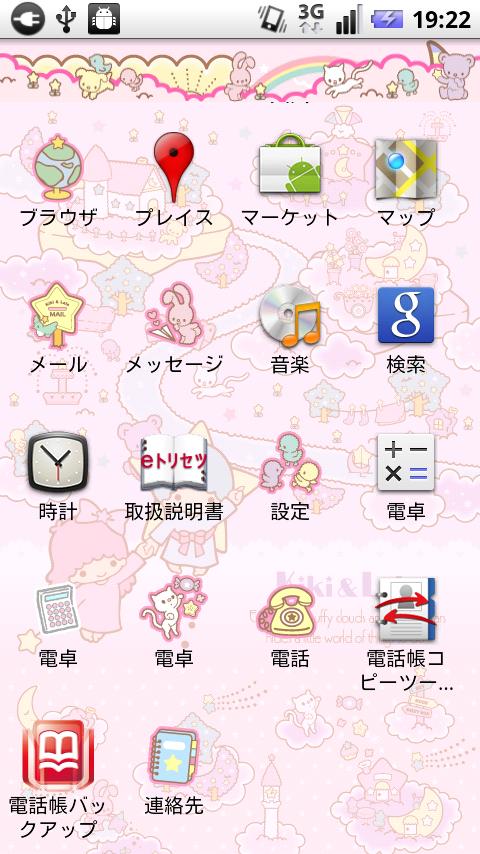Viewport: 480px width, 854px height.
Task: Open the ブラウザ browser app
Action: [58, 180]
